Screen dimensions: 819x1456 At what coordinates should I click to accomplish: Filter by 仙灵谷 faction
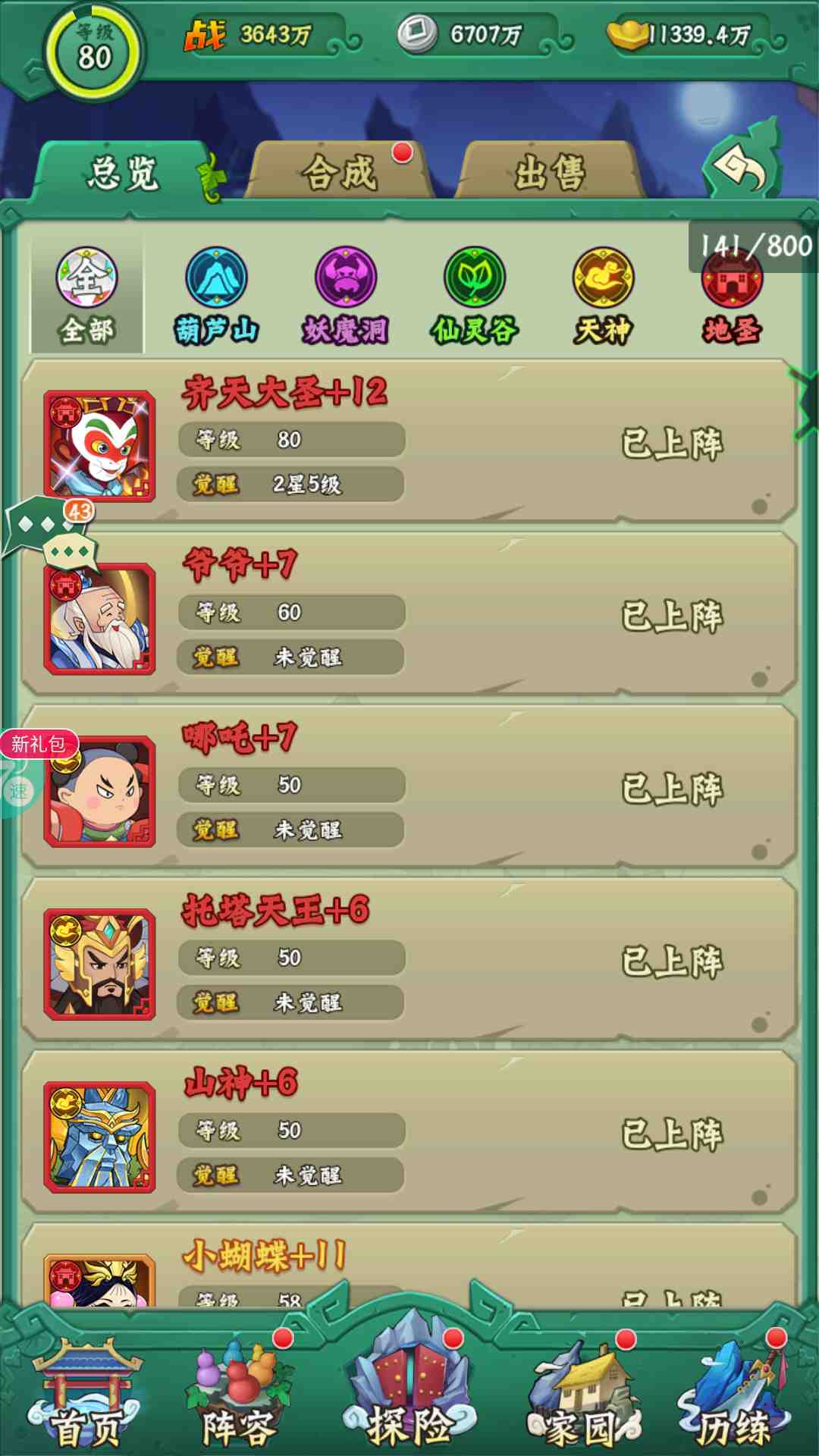pyautogui.click(x=475, y=297)
